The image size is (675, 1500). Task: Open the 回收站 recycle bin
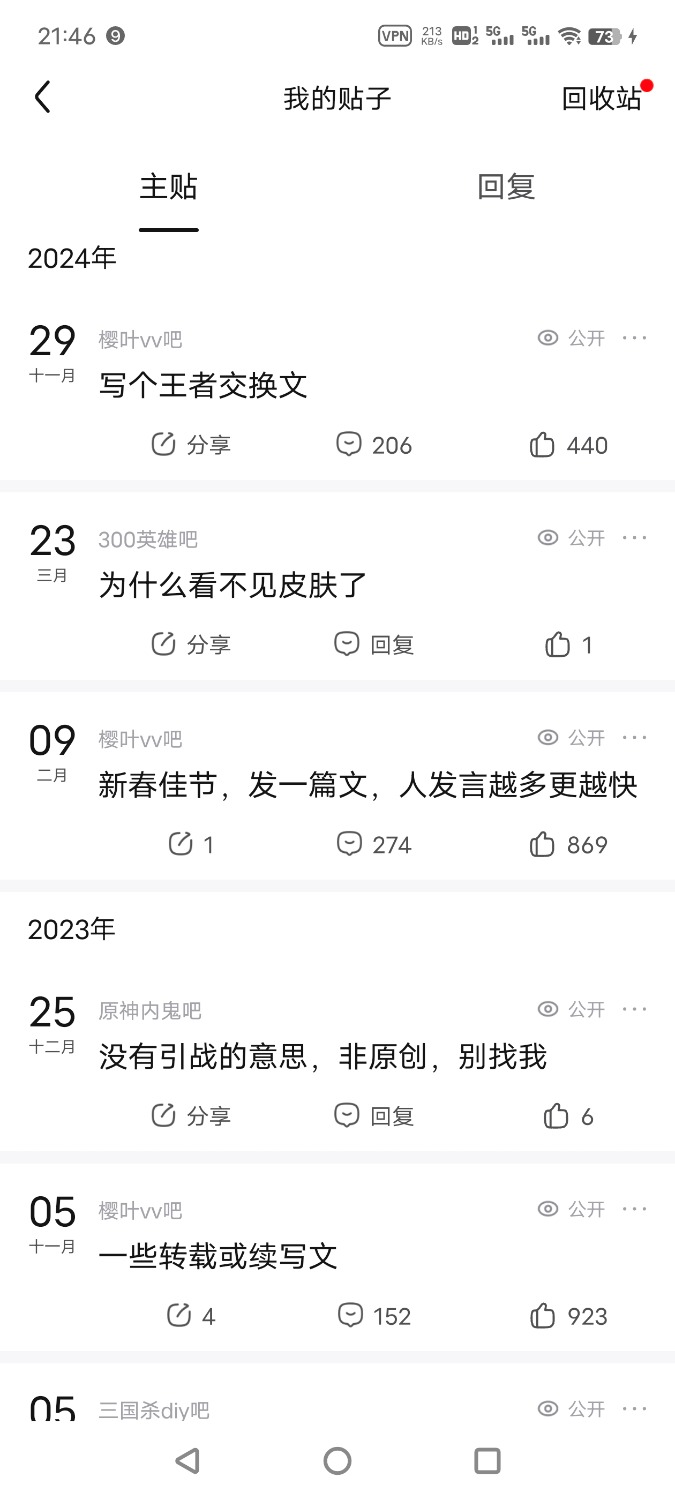602,98
